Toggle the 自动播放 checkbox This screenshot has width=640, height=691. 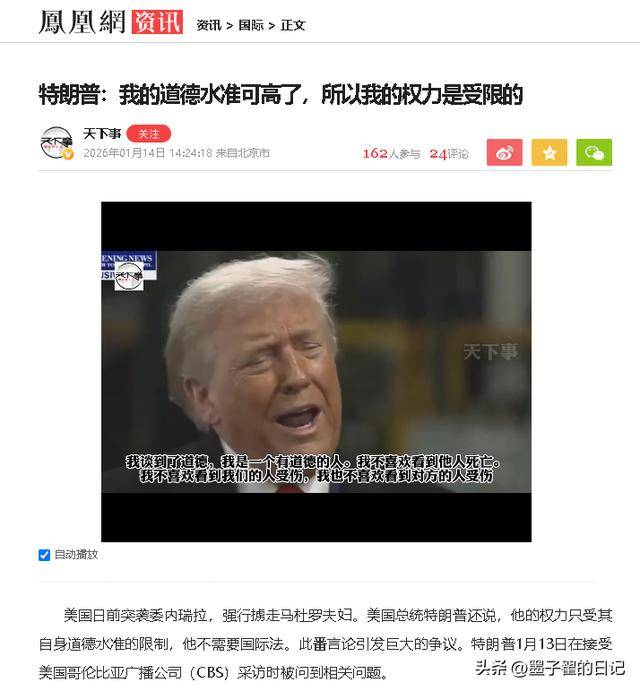point(44,555)
